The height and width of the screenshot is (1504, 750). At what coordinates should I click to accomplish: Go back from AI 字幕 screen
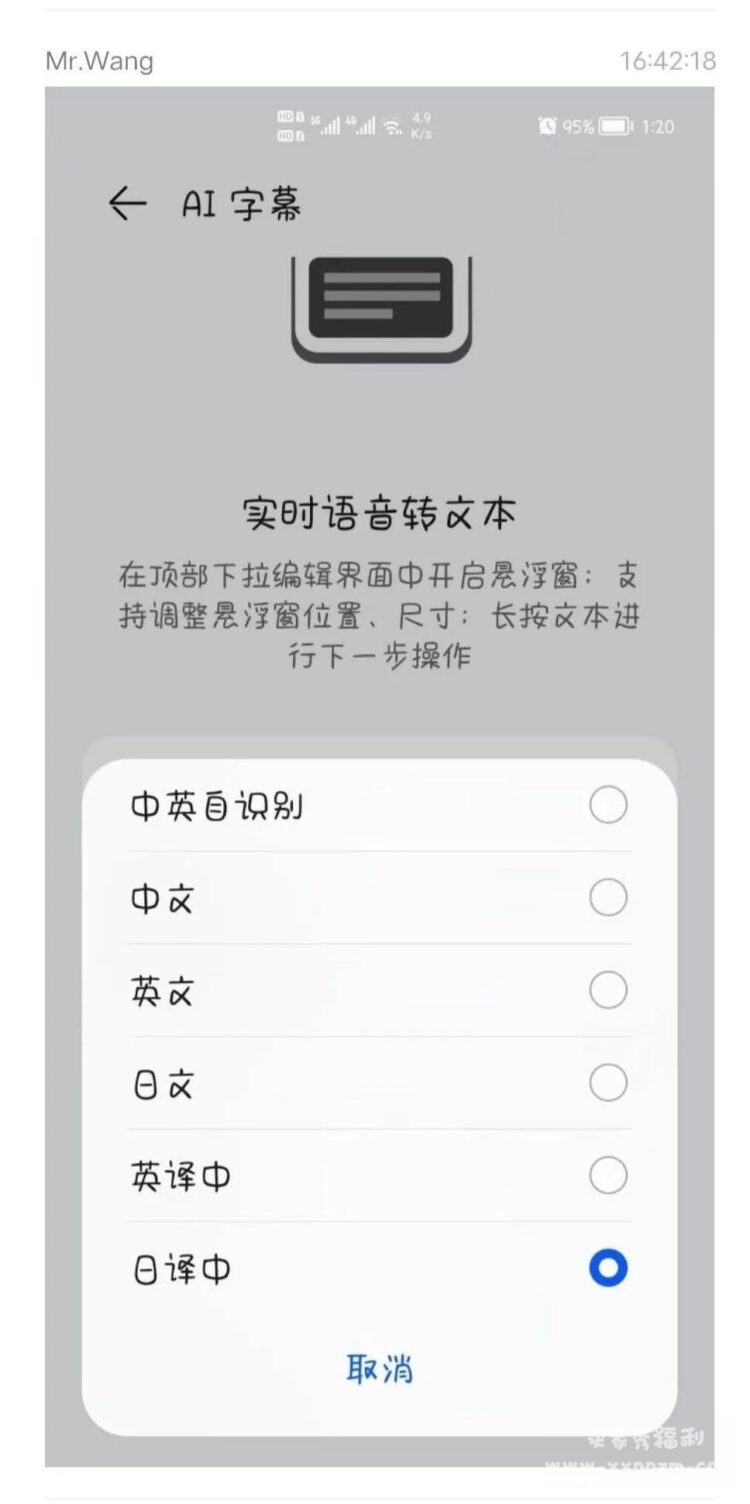point(127,204)
